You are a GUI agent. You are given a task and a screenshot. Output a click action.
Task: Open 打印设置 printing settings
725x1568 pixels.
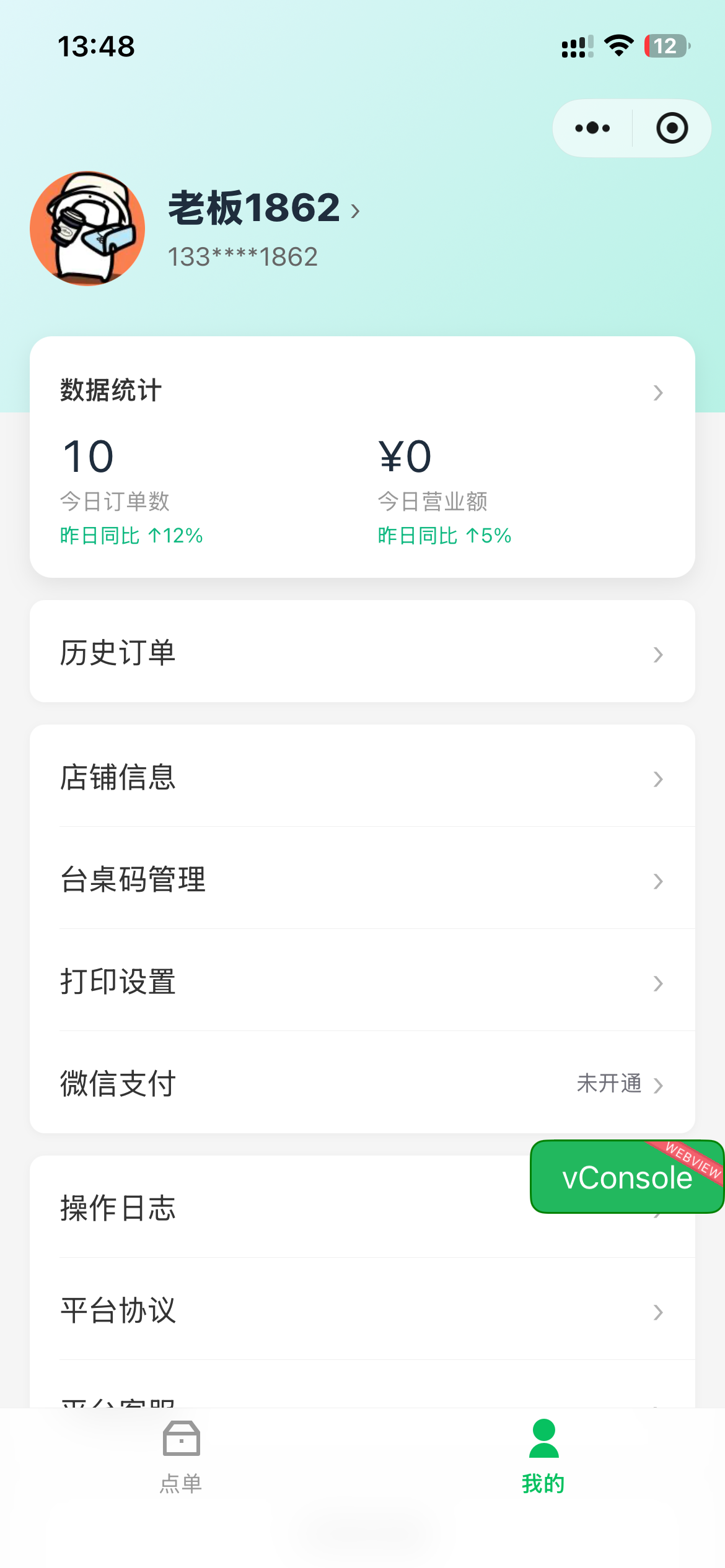(362, 982)
